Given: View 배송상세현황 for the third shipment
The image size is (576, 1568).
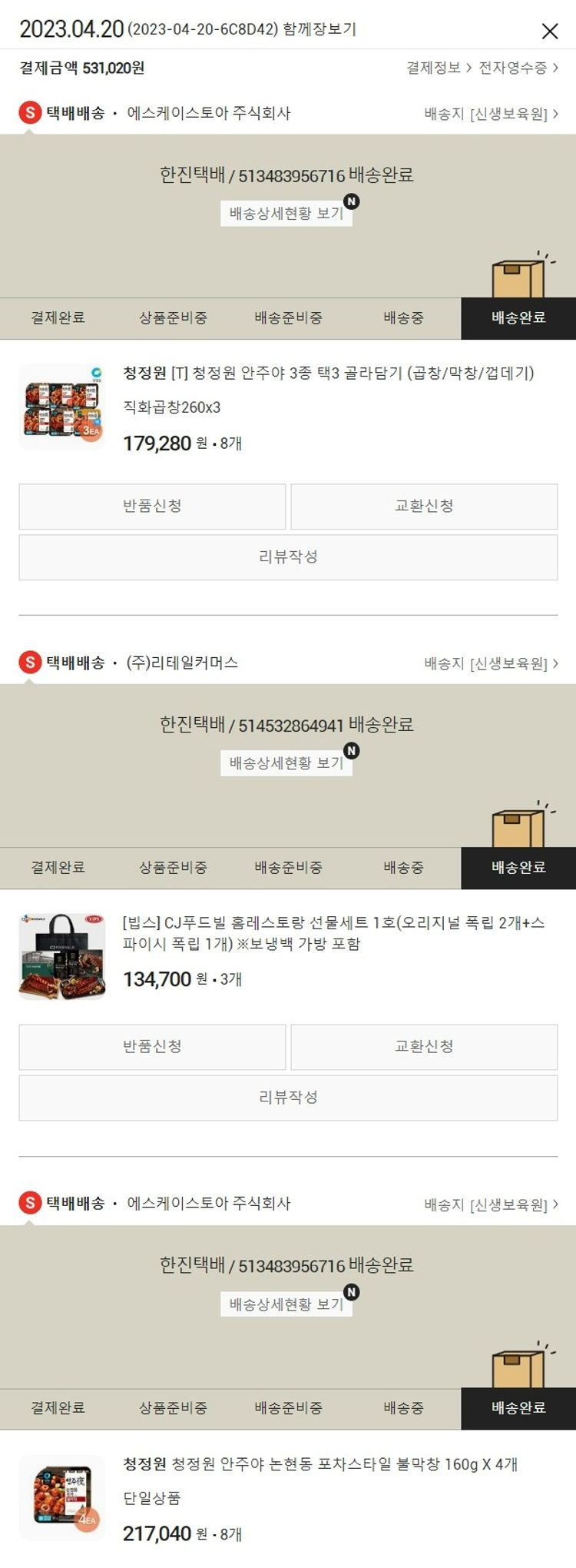Looking at the screenshot, I should 286,1304.
